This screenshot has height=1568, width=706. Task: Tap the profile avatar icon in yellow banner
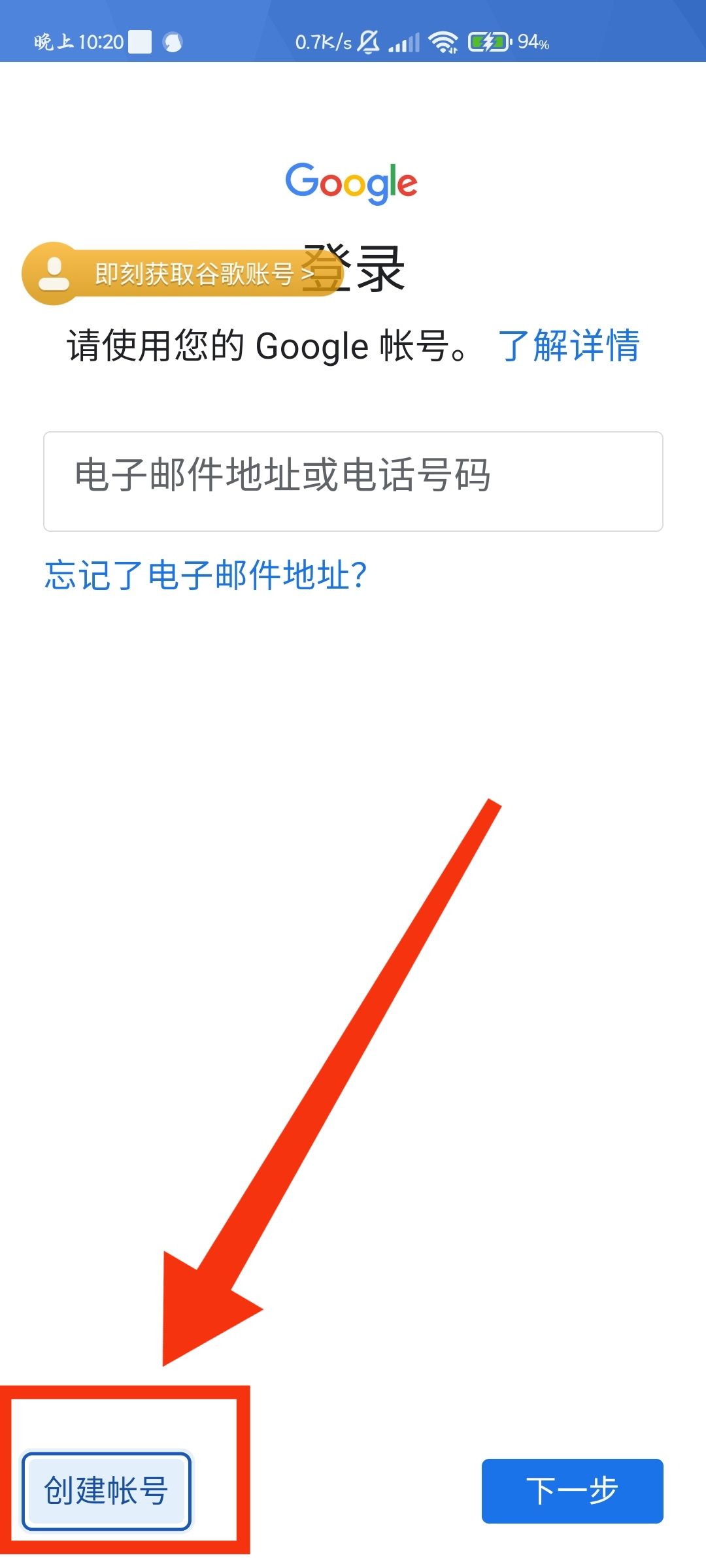[56, 273]
